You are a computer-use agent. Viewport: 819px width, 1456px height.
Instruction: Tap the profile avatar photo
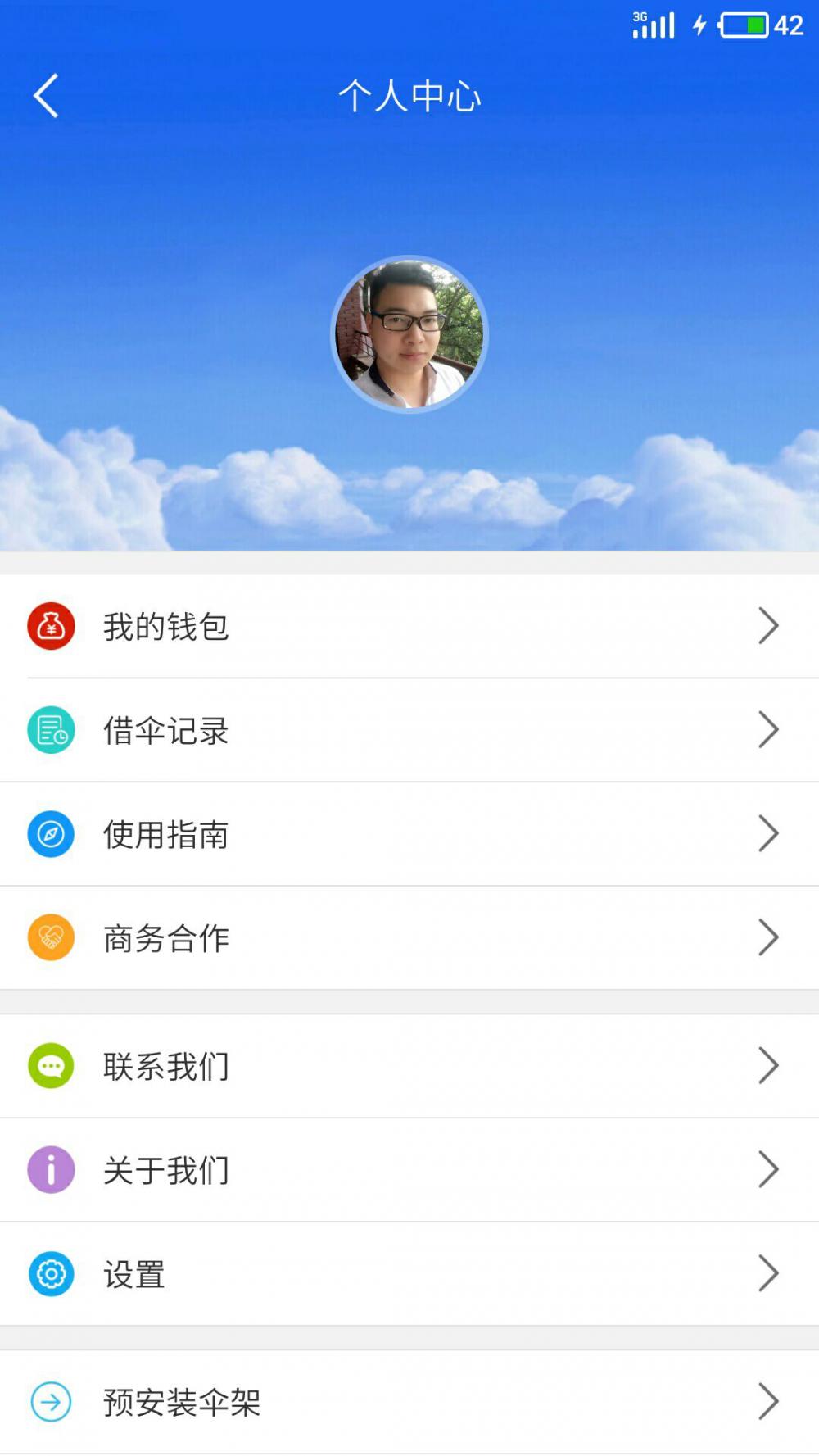pyautogui.click(x=409, y=334)
